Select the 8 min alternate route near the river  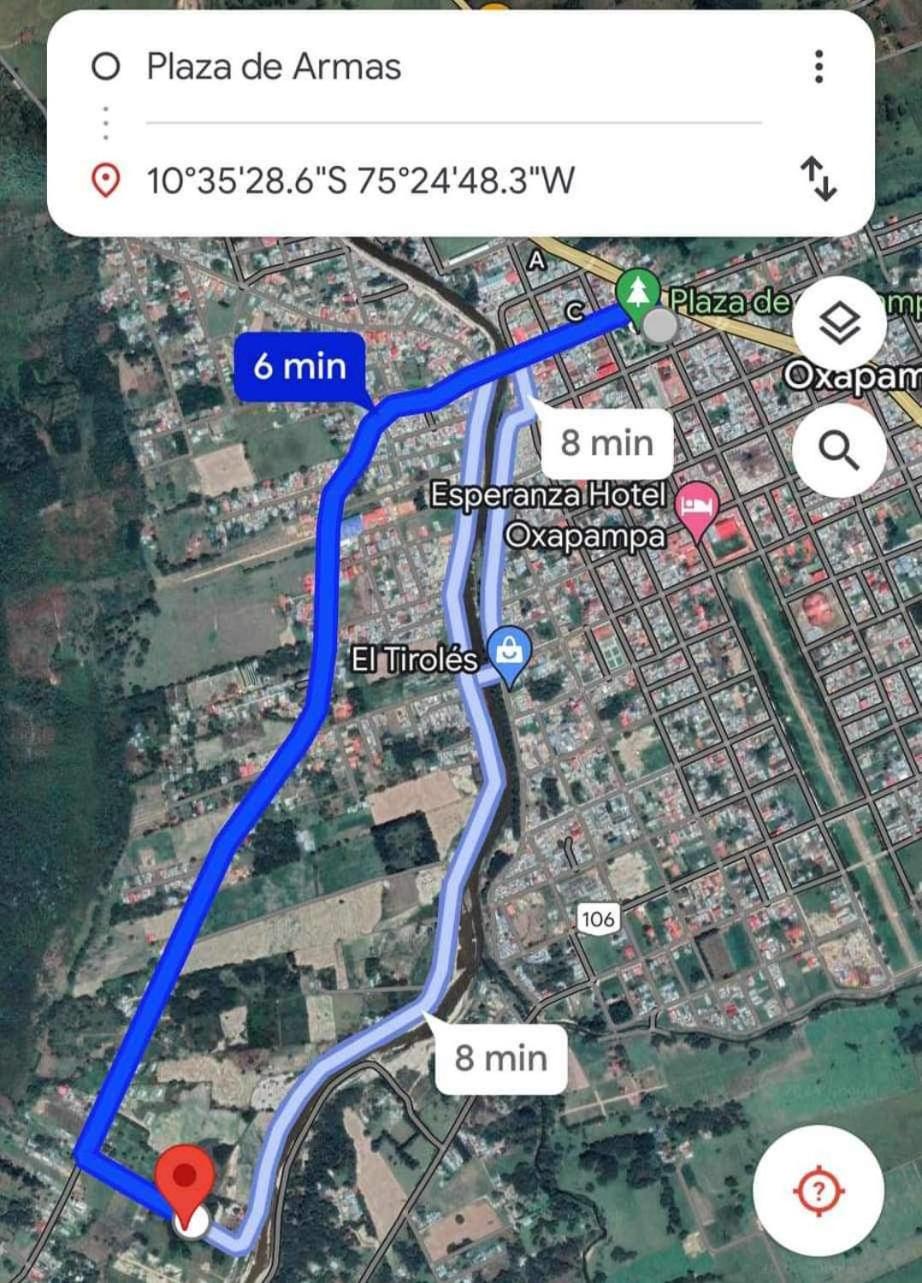[501, 1058]
